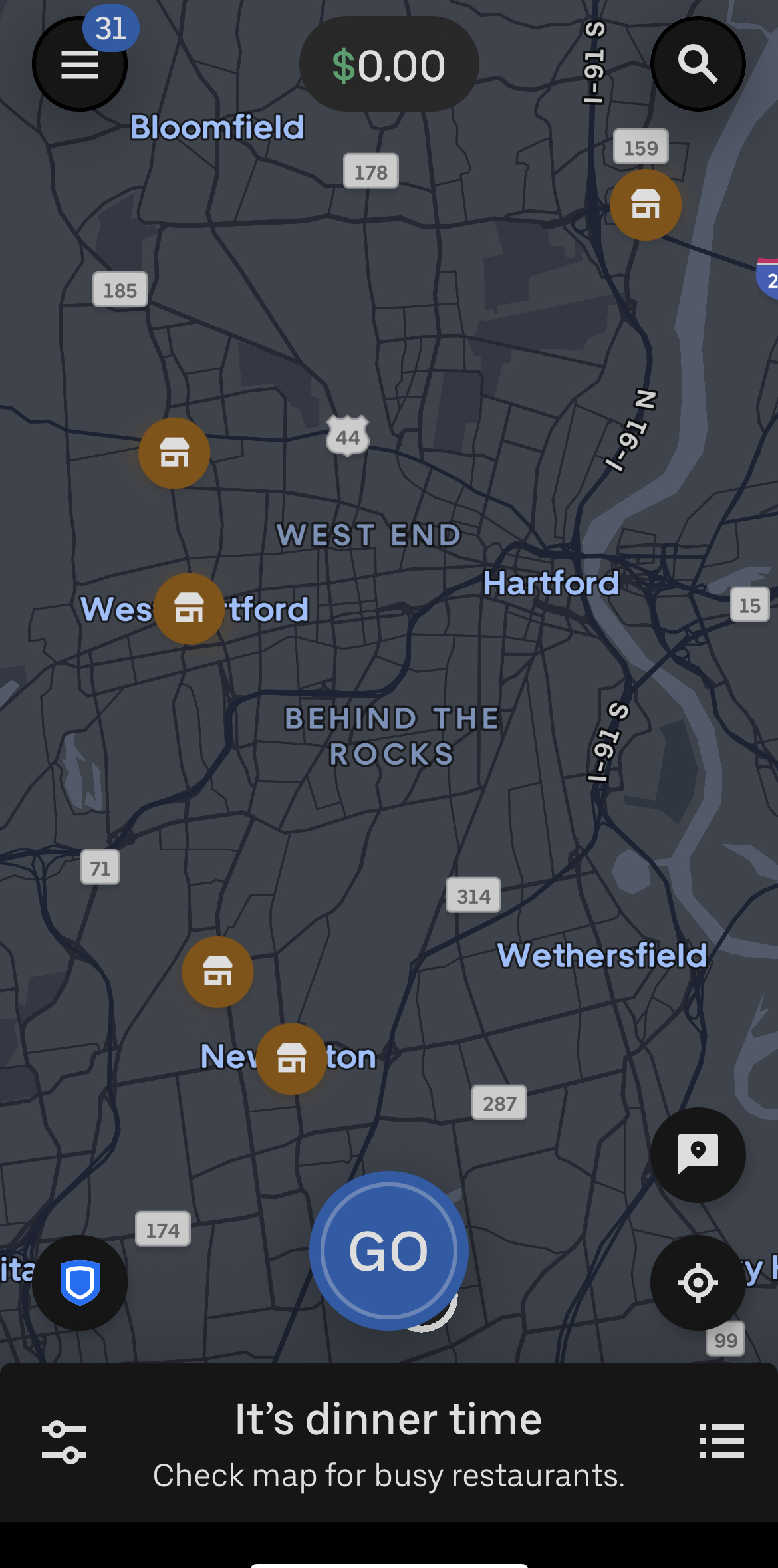Open the map report bubble
This screenshot has height=1568, width=778.
698,1154
